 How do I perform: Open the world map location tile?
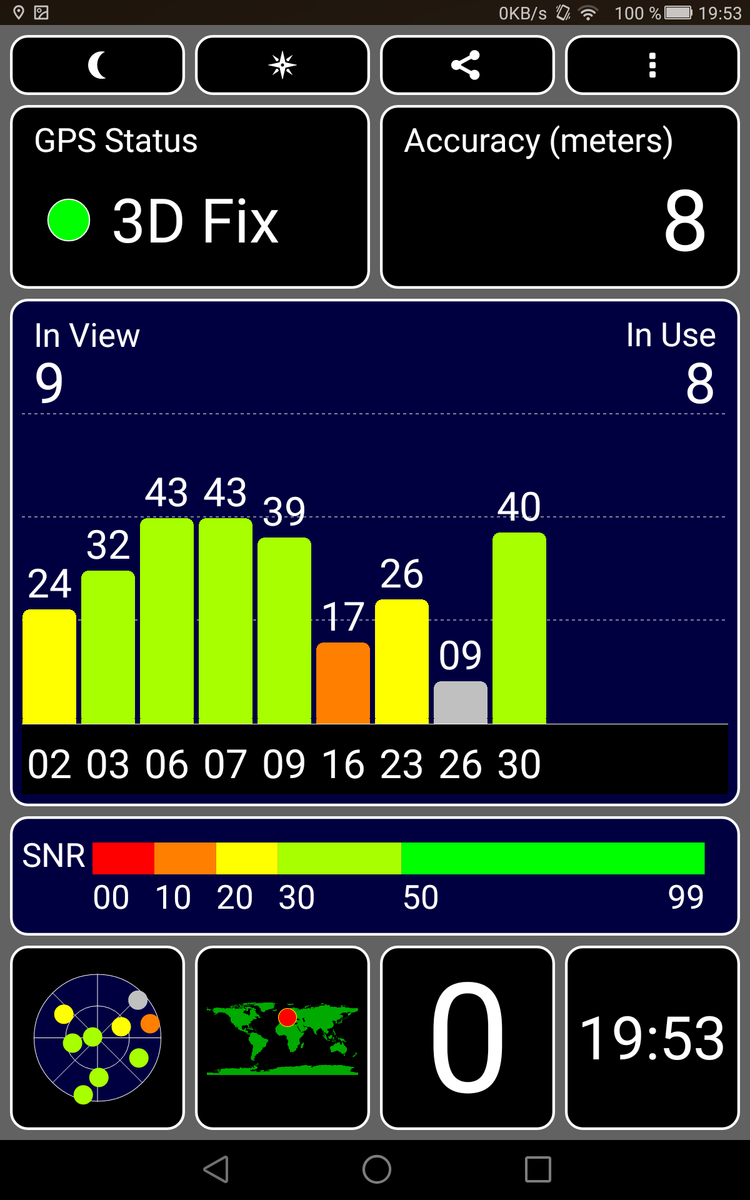pyautogui.click(x=283, y=1038)
